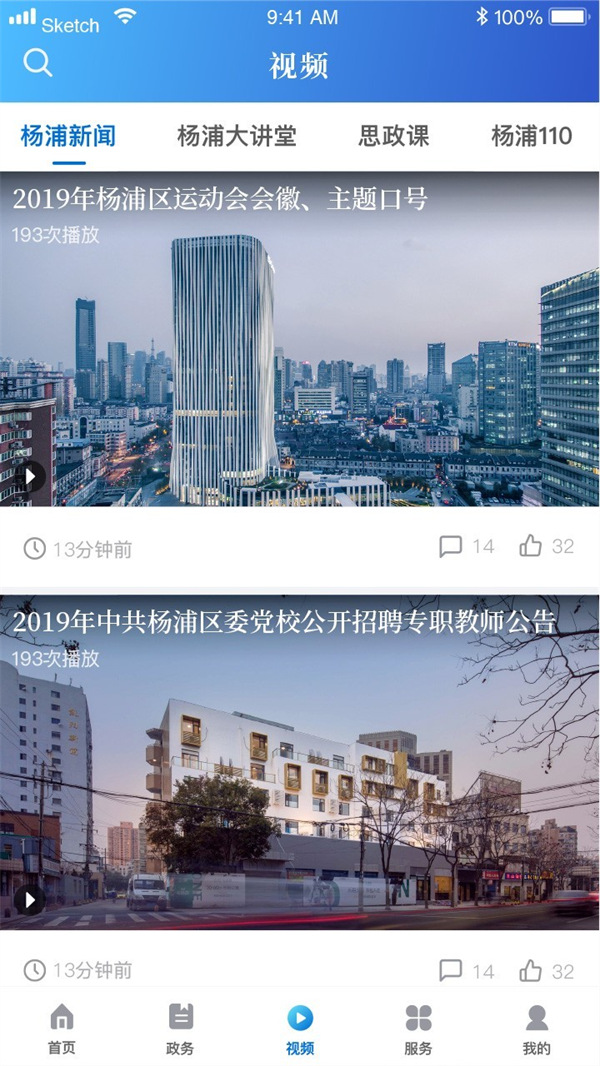Select the 杨浦新闻 tab

pos(69,136)
